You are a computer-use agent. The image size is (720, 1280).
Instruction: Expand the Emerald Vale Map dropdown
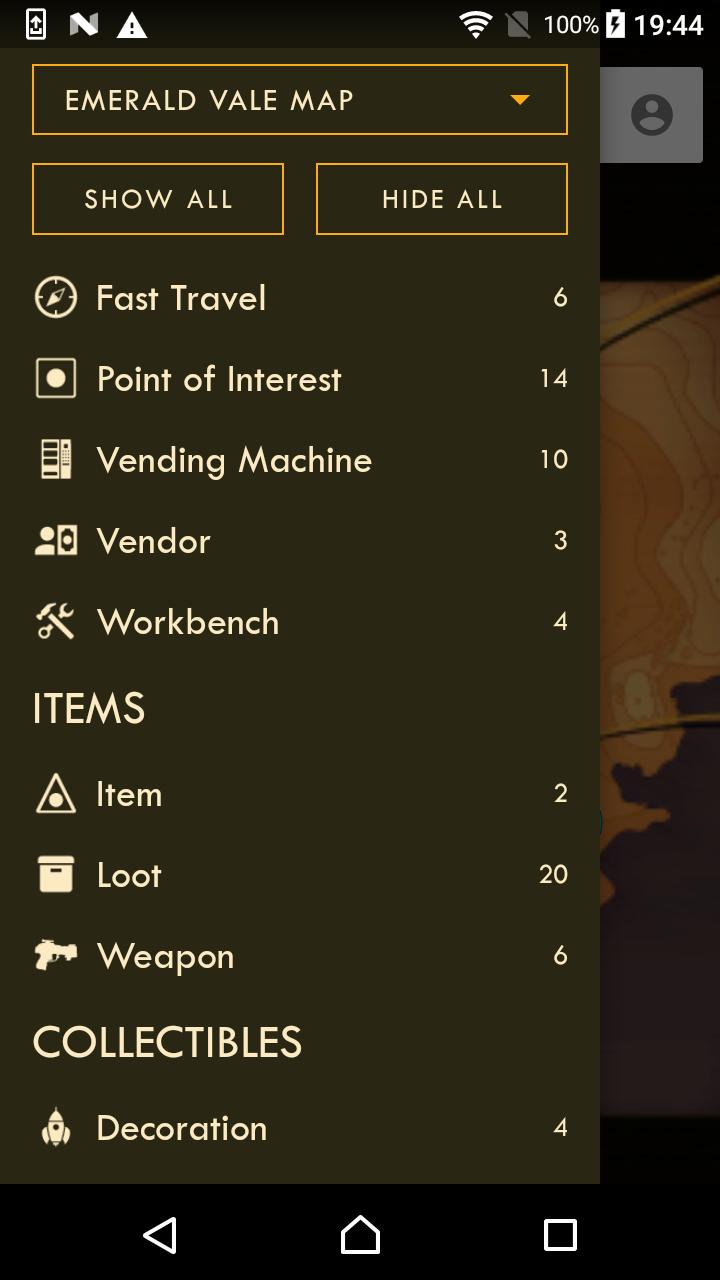[x=300, y=100]
